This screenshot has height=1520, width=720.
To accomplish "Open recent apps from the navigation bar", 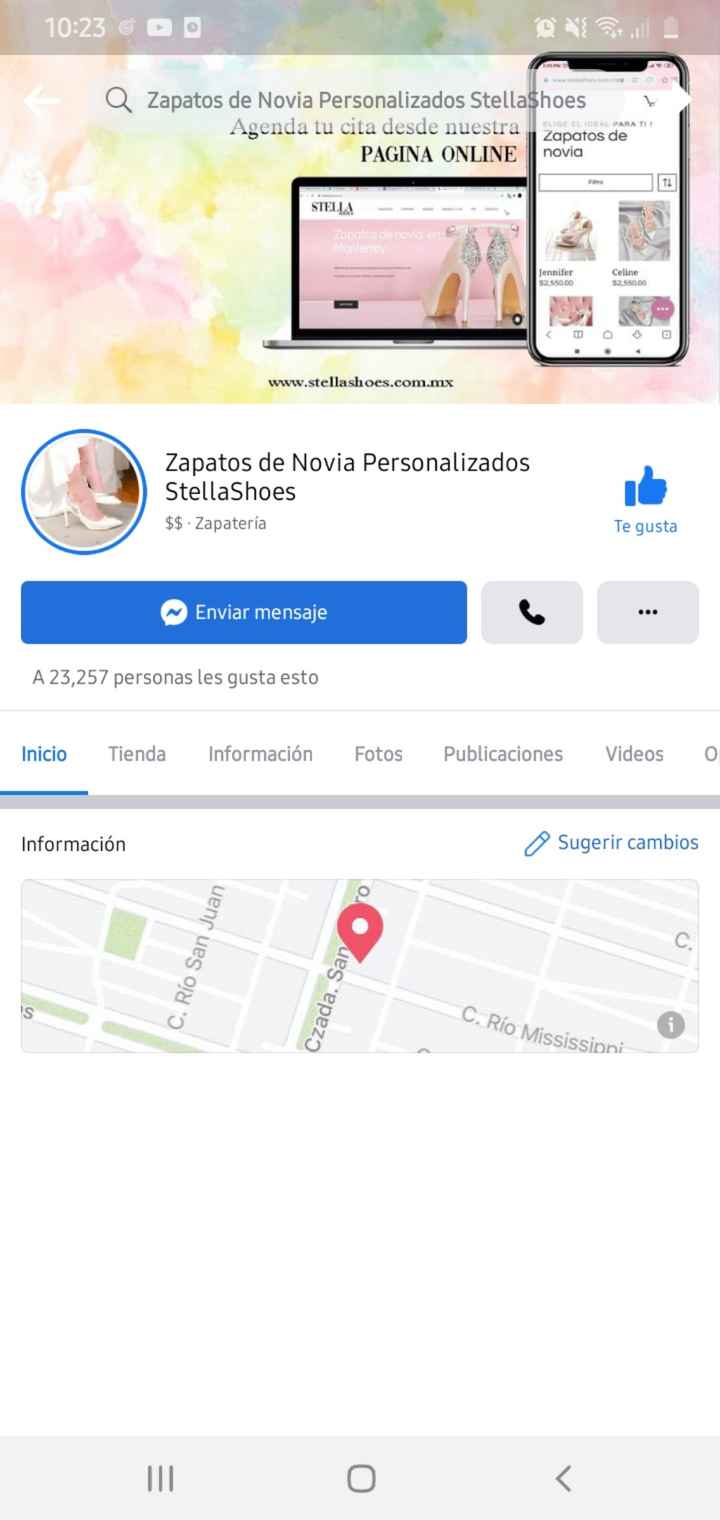I will click(x=160, y=1476).
